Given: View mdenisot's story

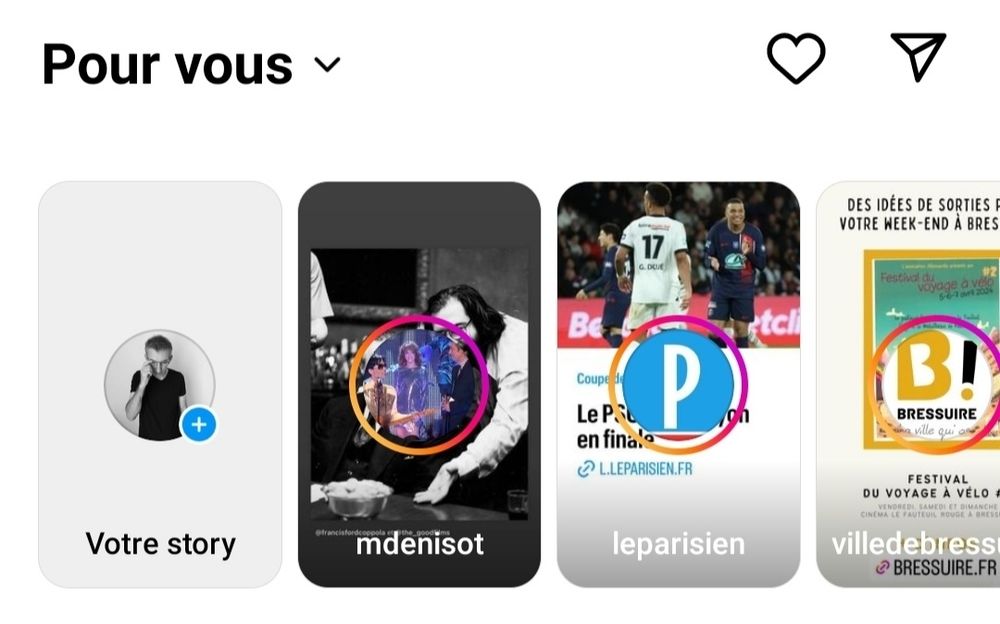Looking at the screenshot, I should coord(419,385).
